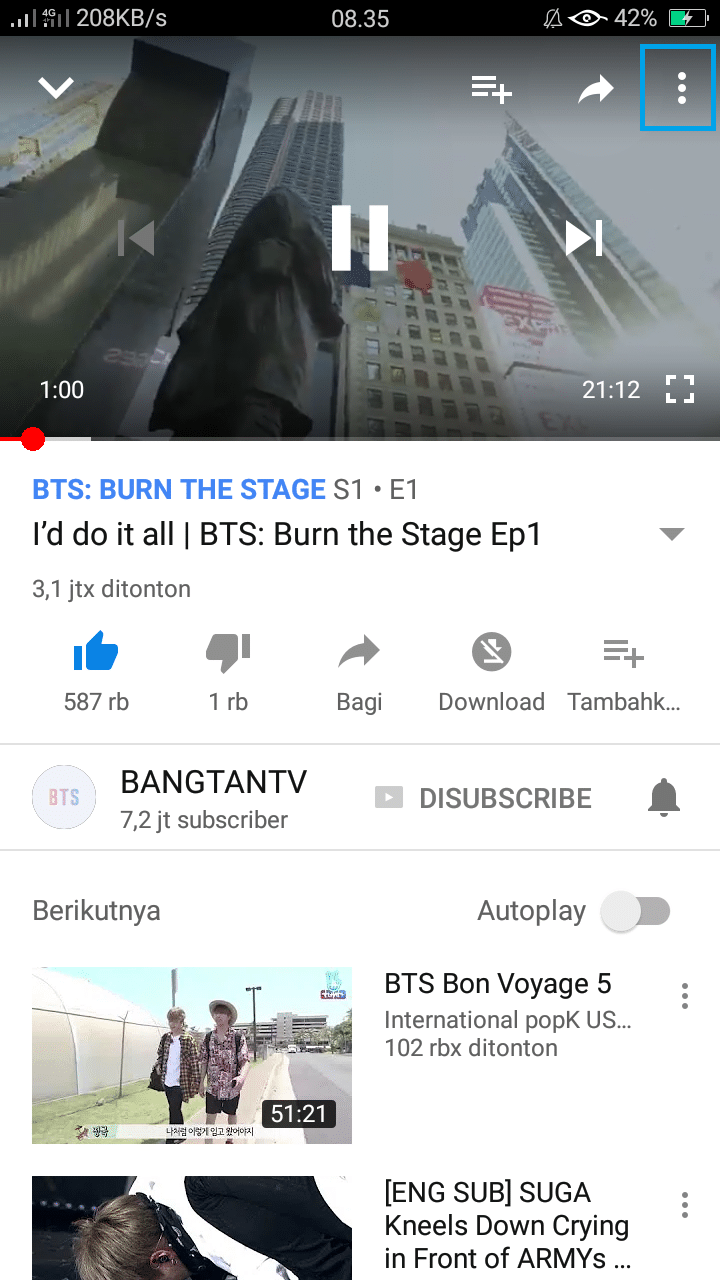Minimize the video player
This screenshot has height=1280, width=720.
pos(56,88)
